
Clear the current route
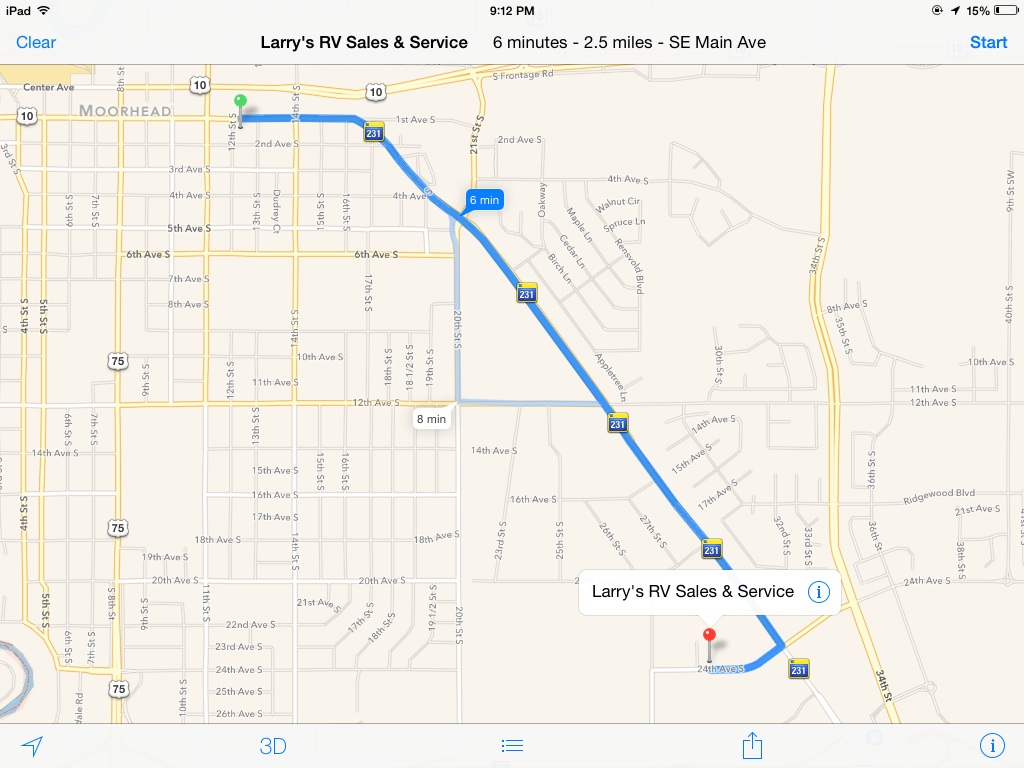[x=36, y=42]
